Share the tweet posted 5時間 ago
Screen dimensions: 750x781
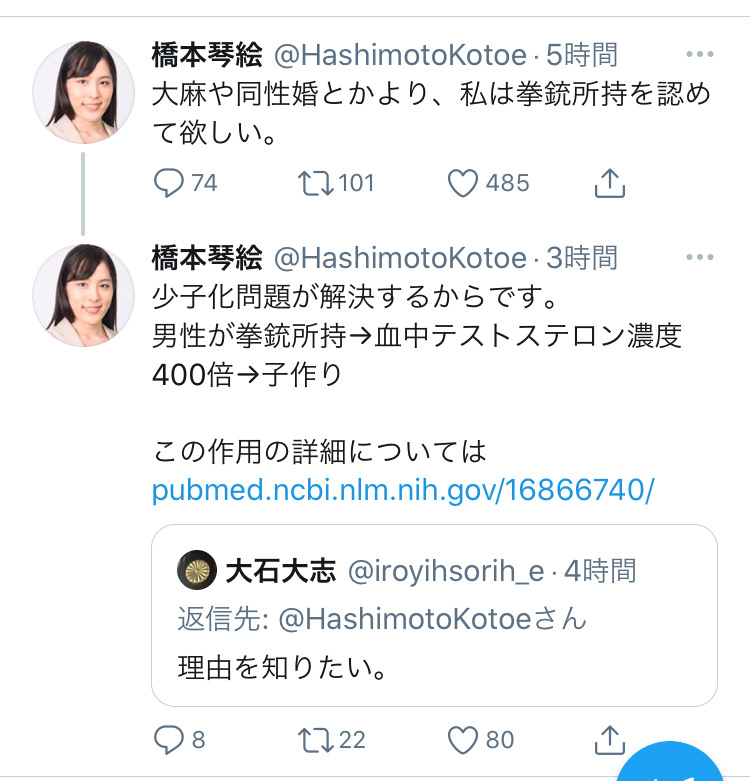tap(609, 183)
